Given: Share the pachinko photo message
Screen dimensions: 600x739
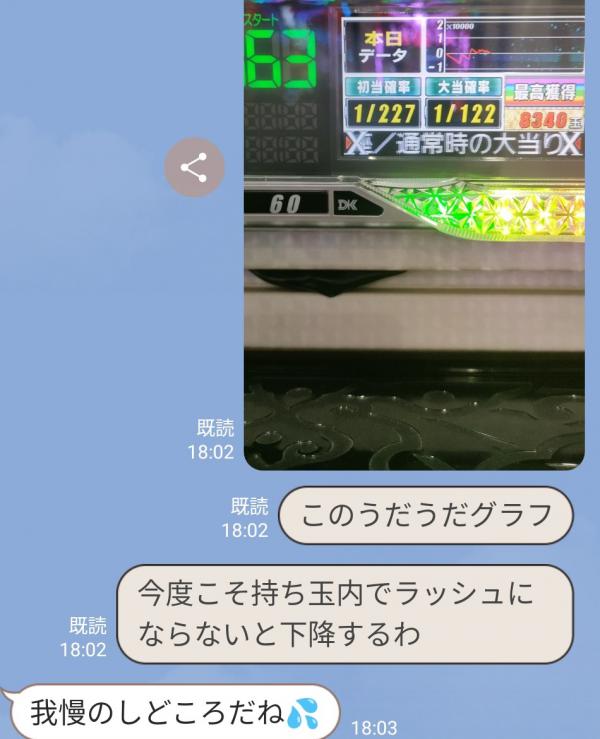Looking at the screenshot, I should (194, 167).
